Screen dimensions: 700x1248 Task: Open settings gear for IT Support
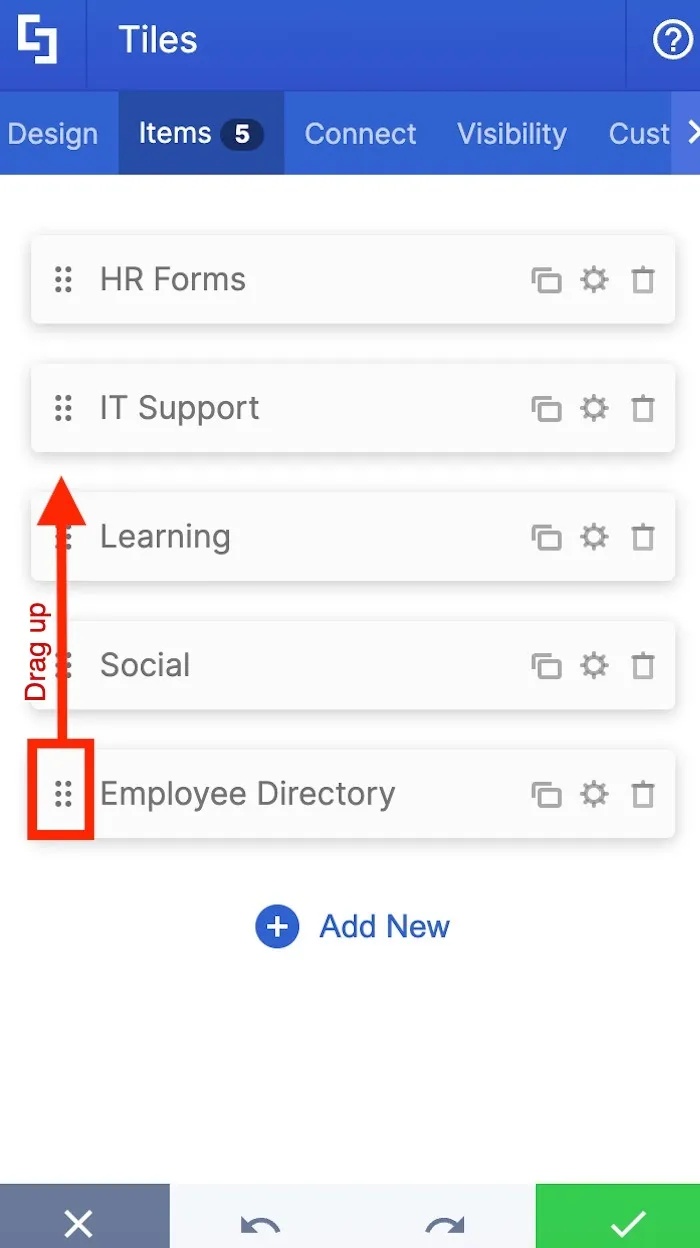(x=594, y=408)
